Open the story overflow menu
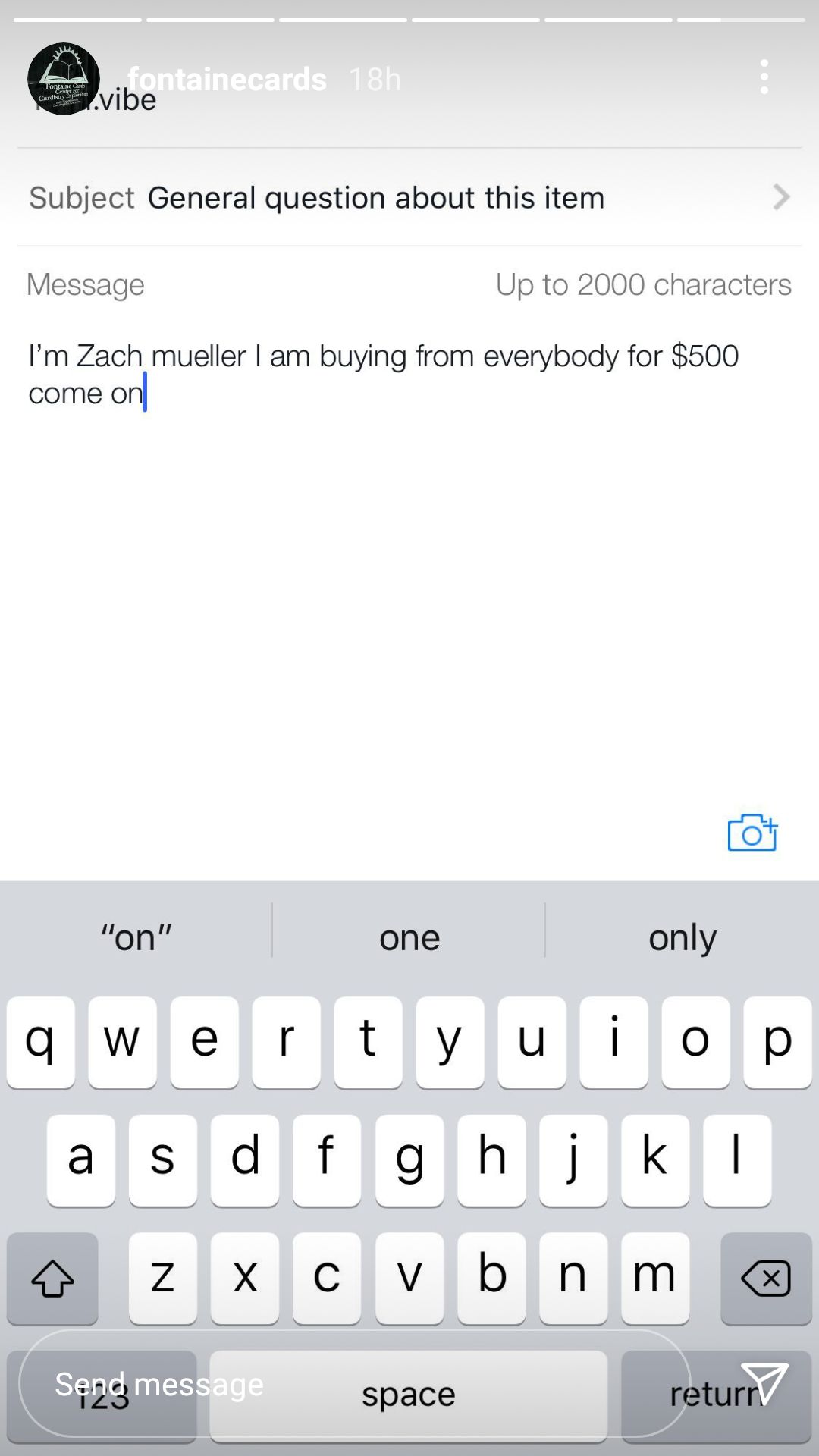This screenshot has width=819, height=1456. click(764, 77)
